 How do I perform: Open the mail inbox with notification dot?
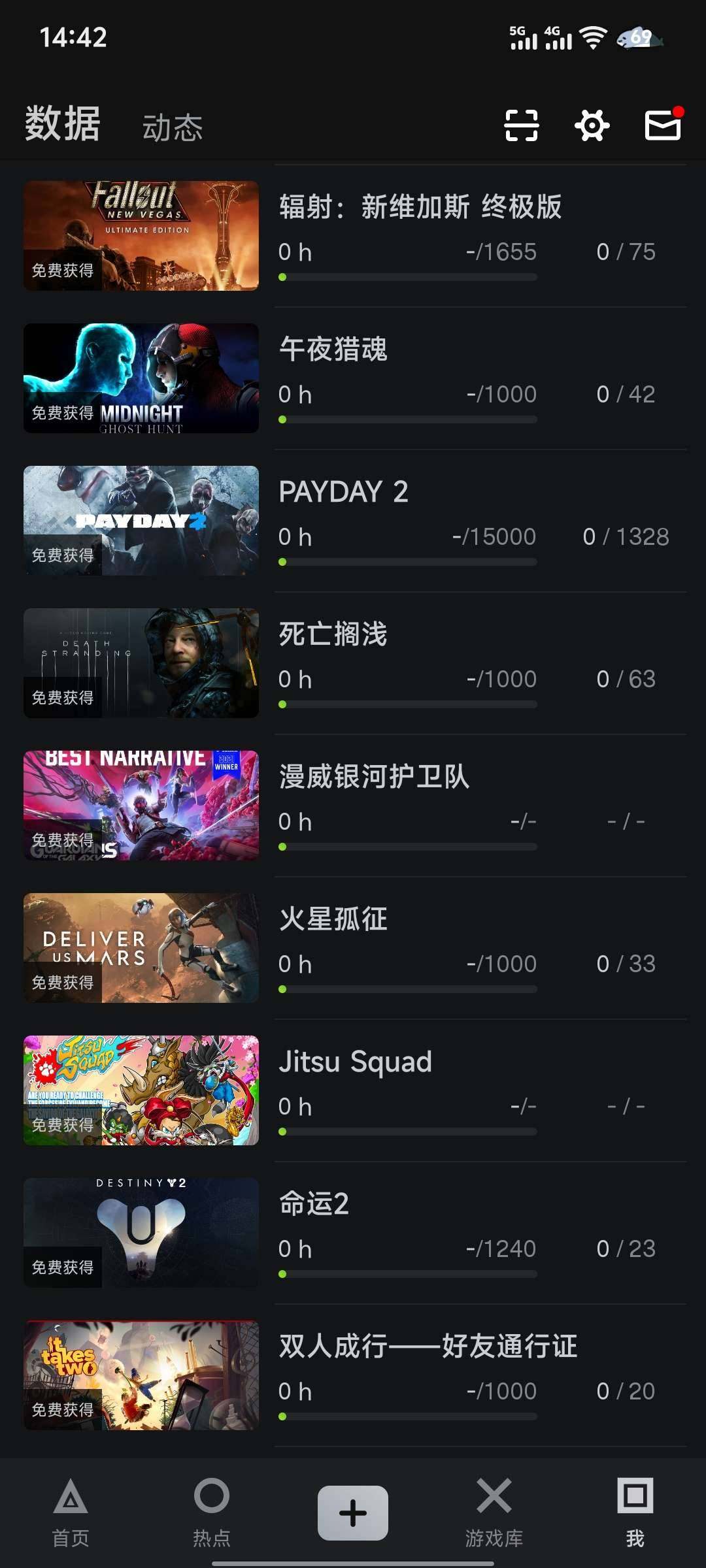(662, 125)
